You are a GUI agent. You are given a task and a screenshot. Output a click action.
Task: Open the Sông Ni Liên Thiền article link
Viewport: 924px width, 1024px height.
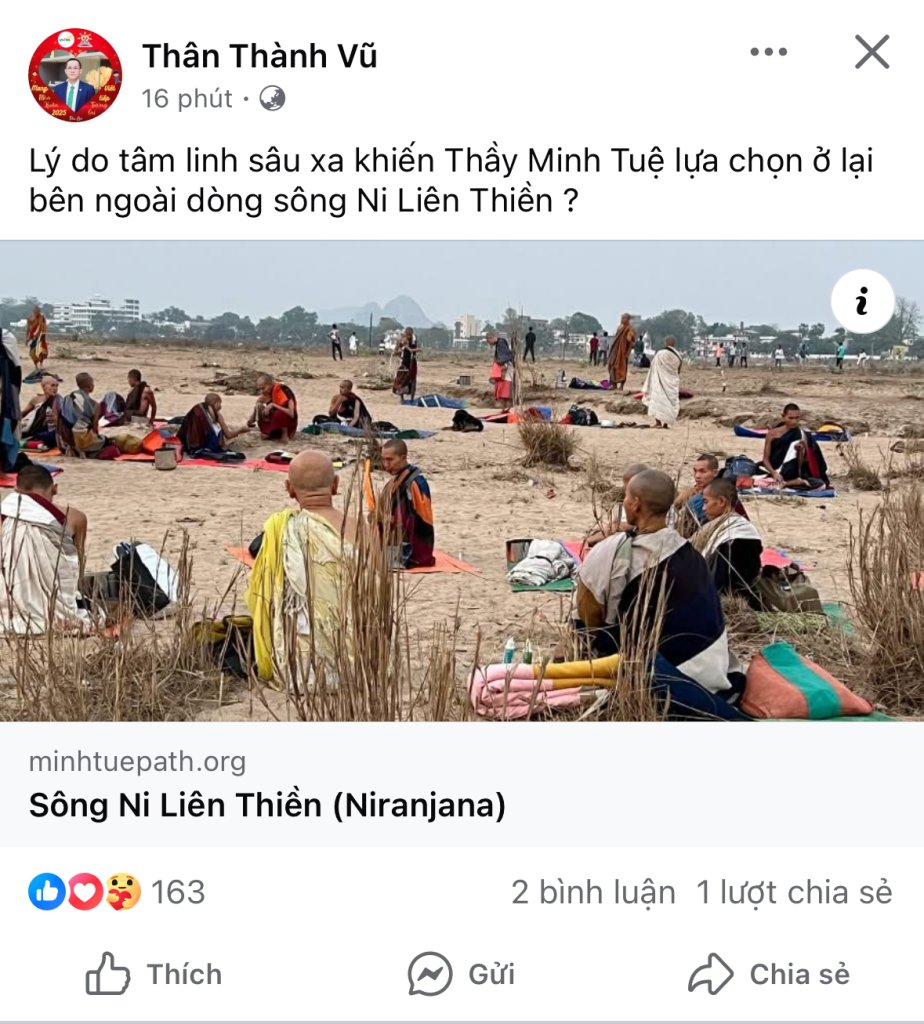267,805
